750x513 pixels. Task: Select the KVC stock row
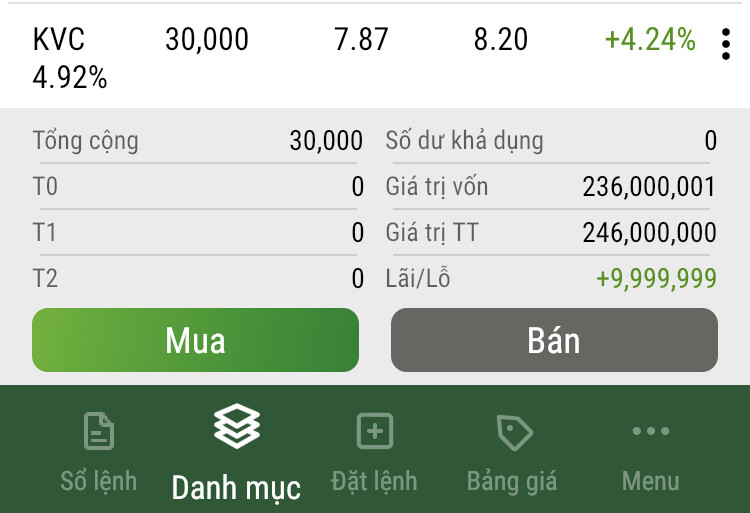pos(300,55)
